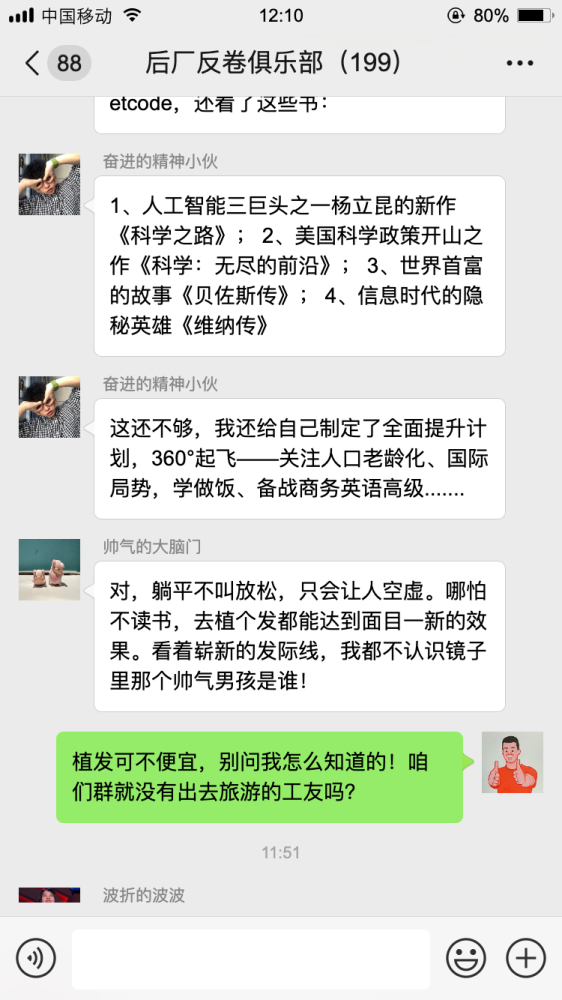Viewport: 562px width, 1000px height.
Task: Open 波折的波波's profile picture
Action: 49,895
